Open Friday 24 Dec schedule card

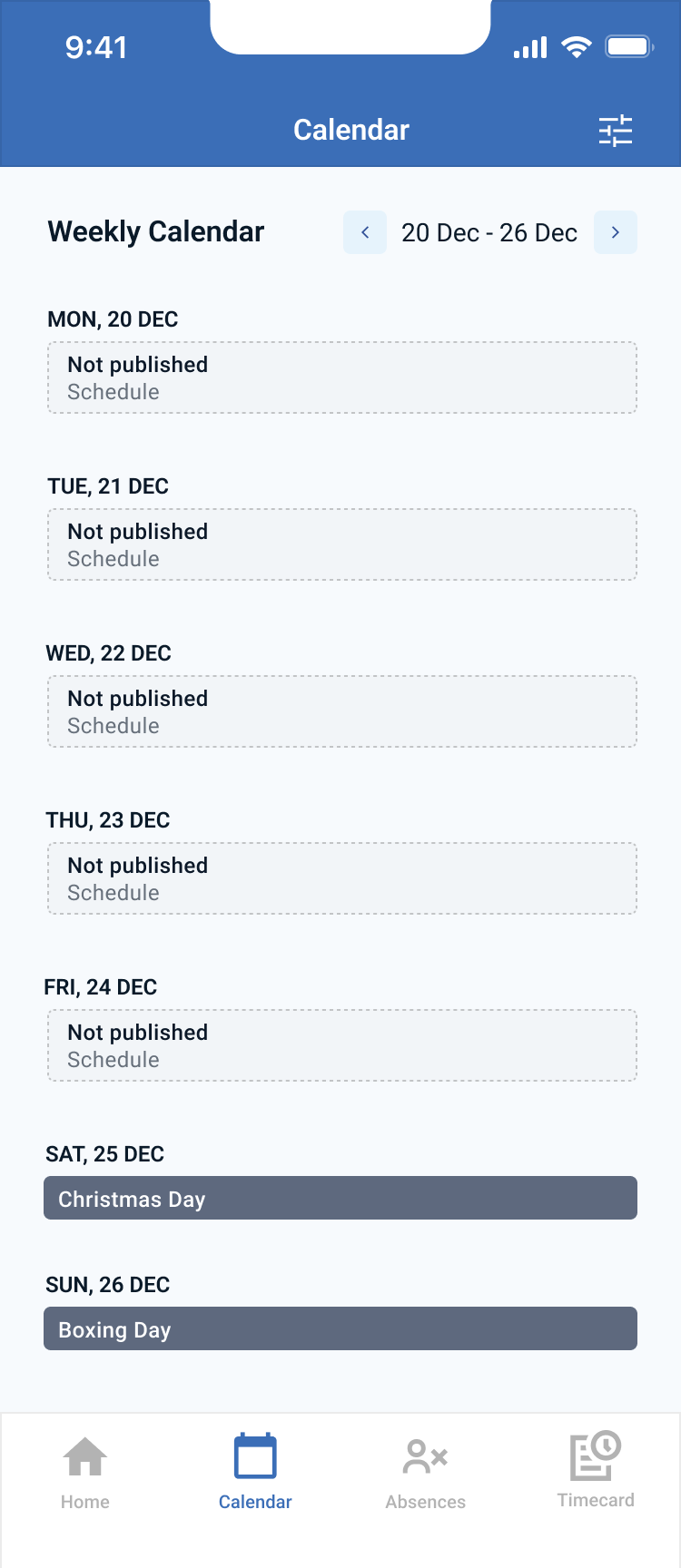click(x=340, y=1044)
